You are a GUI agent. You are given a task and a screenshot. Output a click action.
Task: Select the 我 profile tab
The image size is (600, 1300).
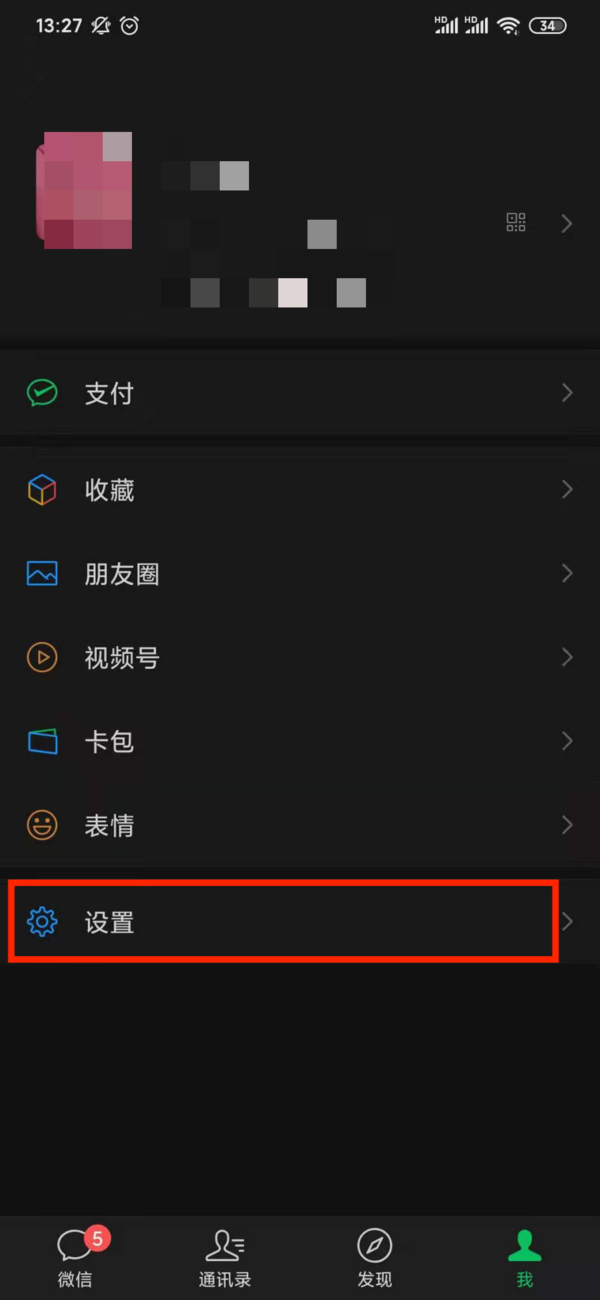point(524,1257)
